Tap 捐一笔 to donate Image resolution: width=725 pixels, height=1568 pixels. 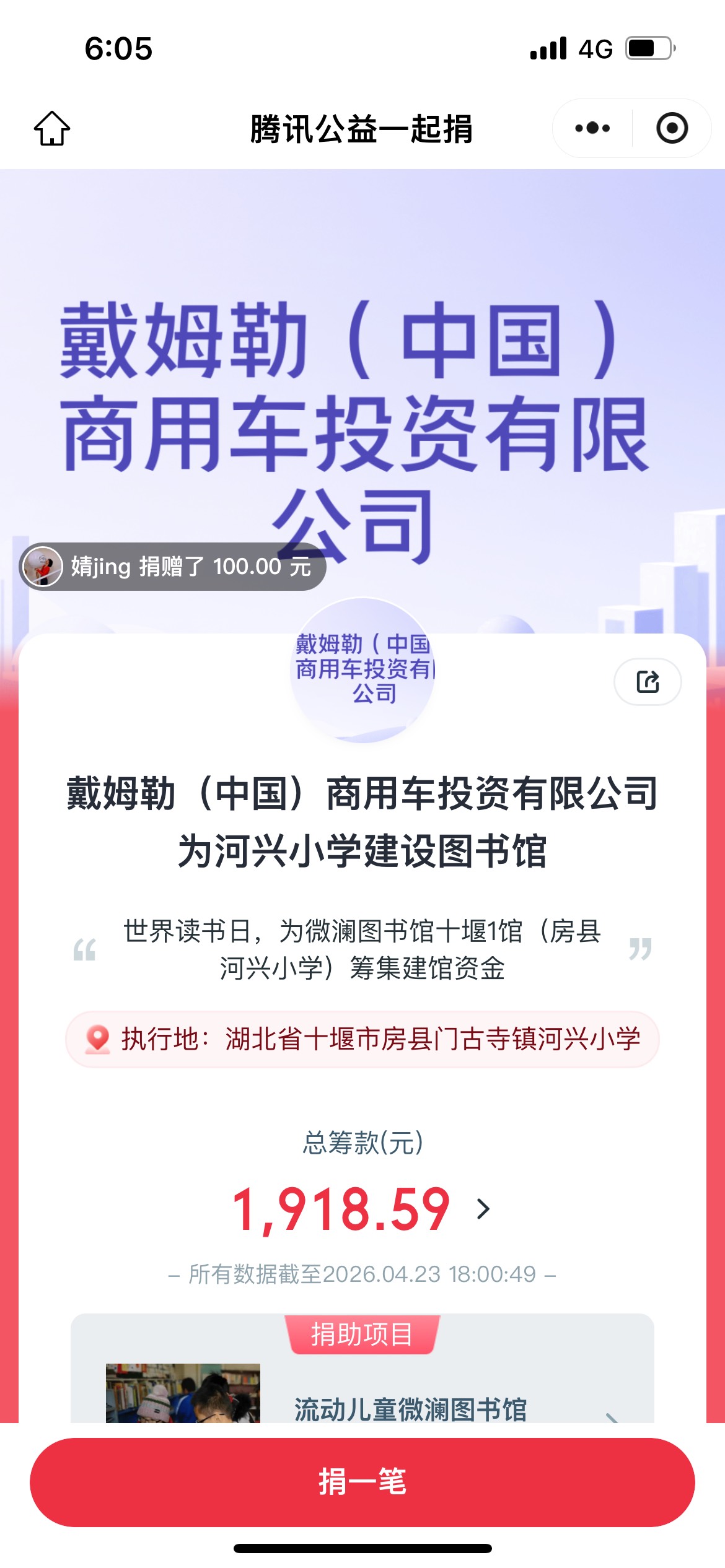pyautogui.click(x=362, y=1482)
